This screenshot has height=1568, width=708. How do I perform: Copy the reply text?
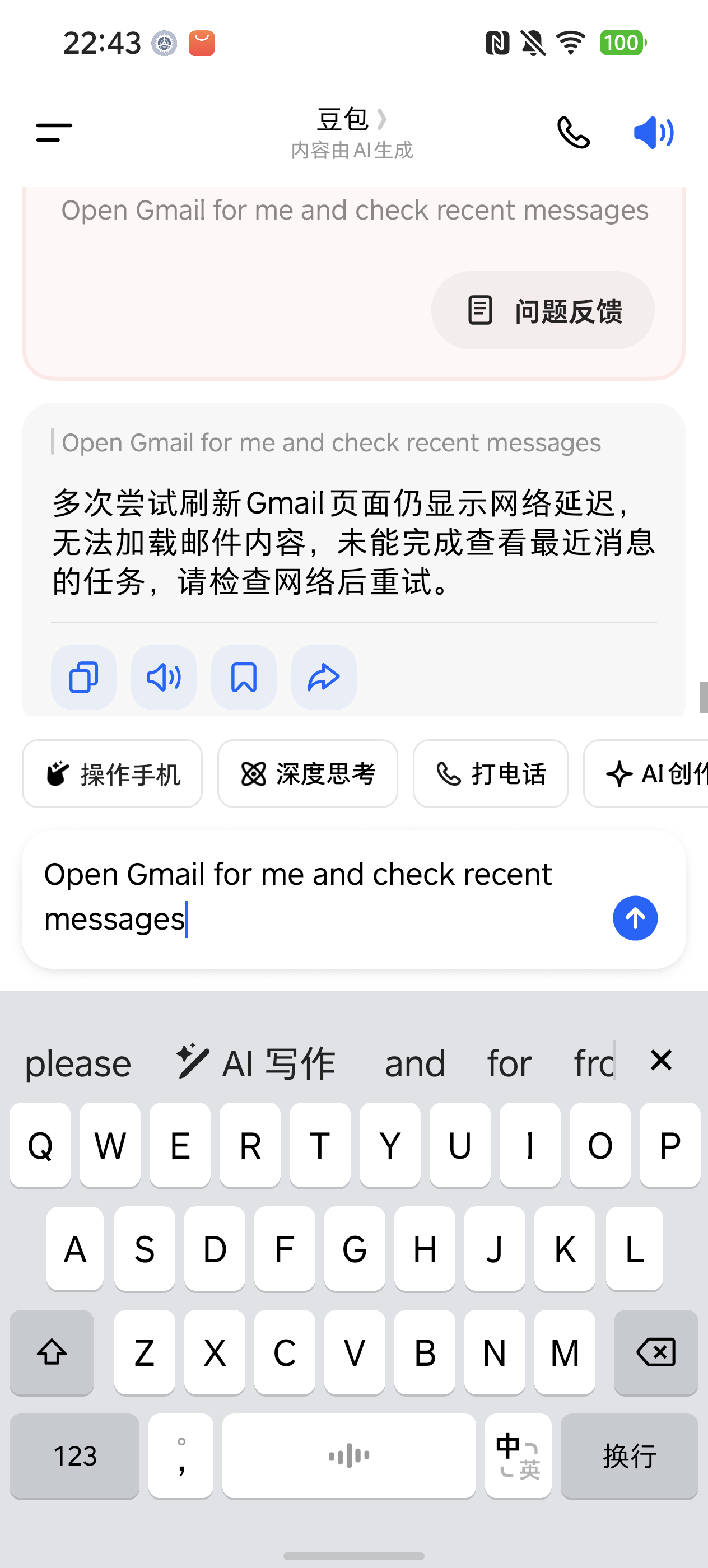click(x=83, y=677)
